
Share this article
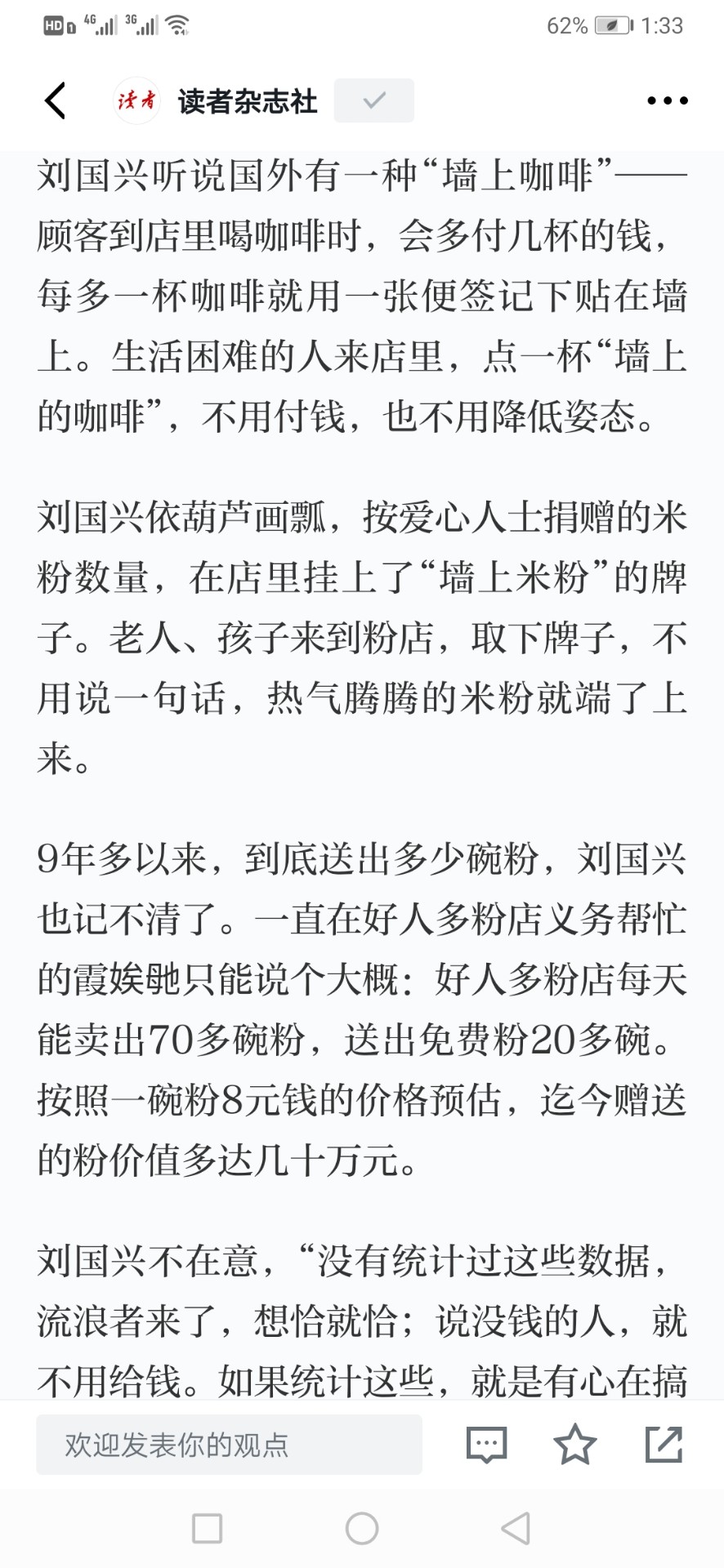tap(664, 1444)
